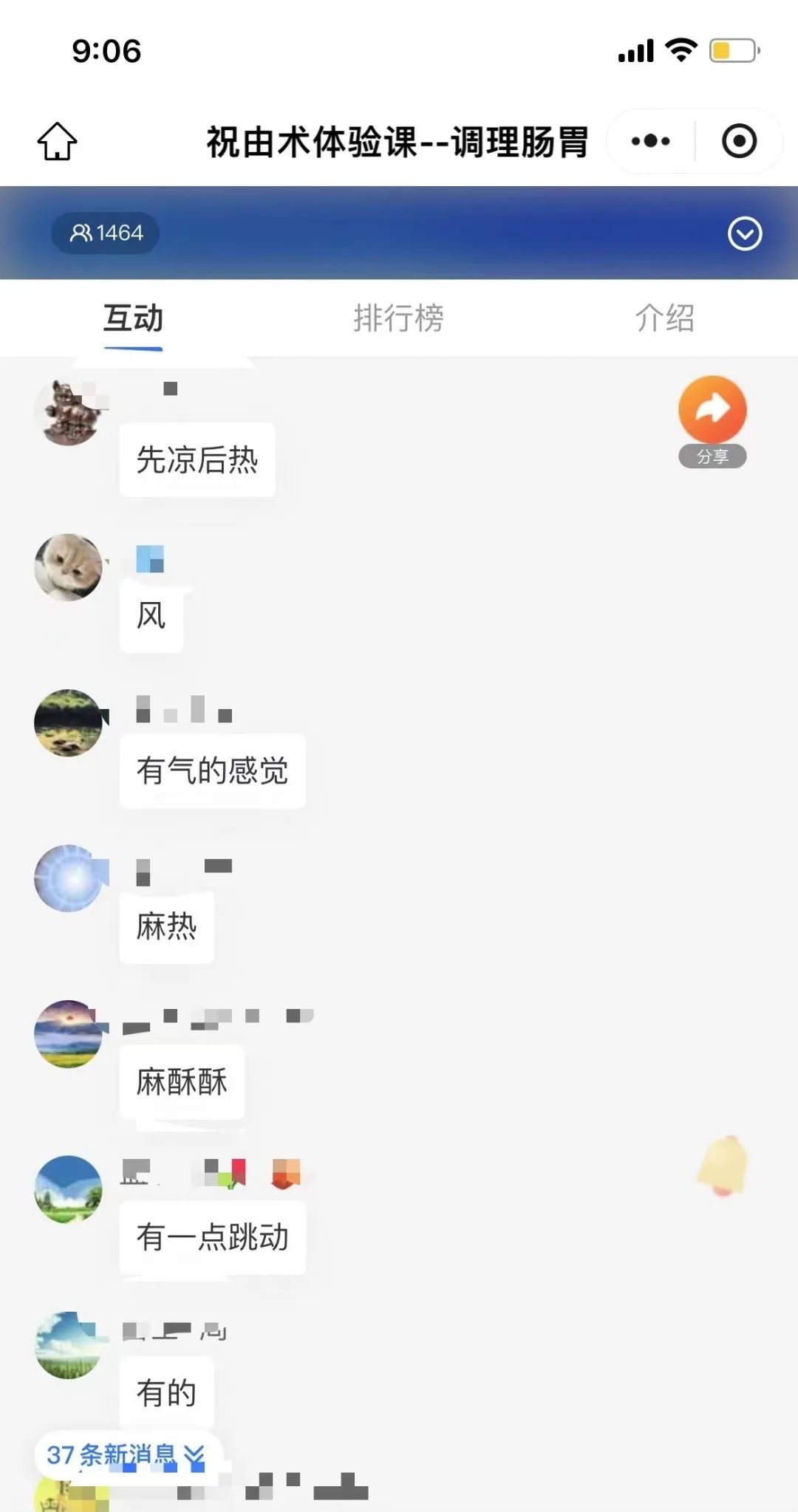
Task: Switch to the 互动 tab
Action: (133, 319)
